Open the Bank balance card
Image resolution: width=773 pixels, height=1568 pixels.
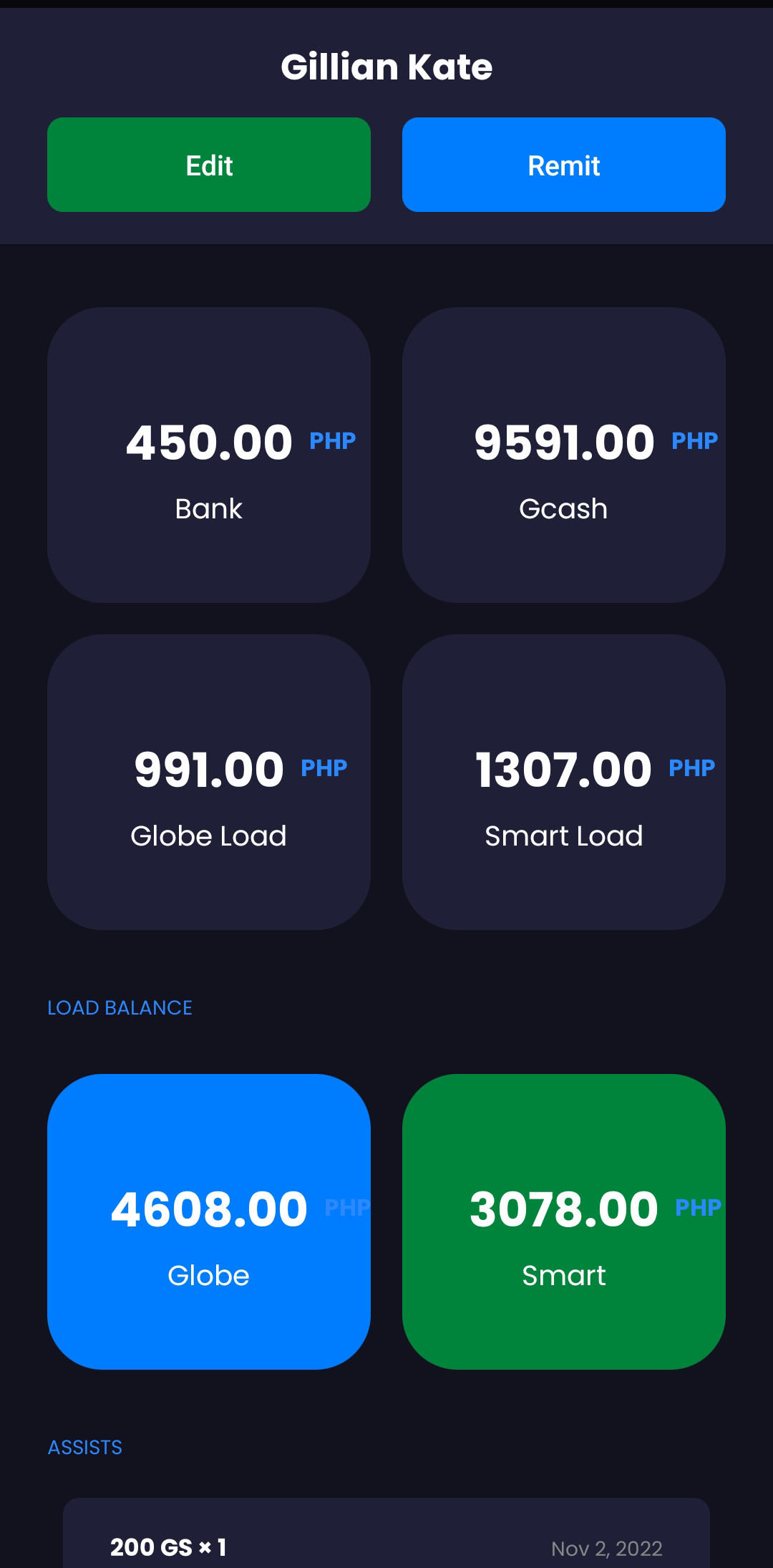(x=209, y=455)
